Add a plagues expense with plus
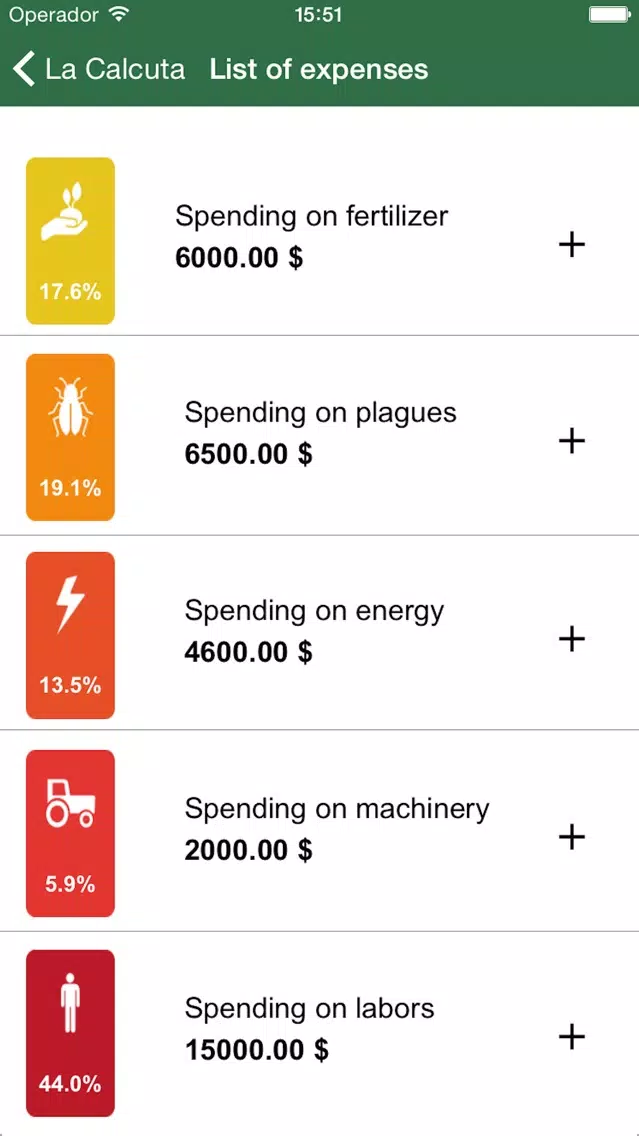639x1136 pixels. (x=572, y=440)
